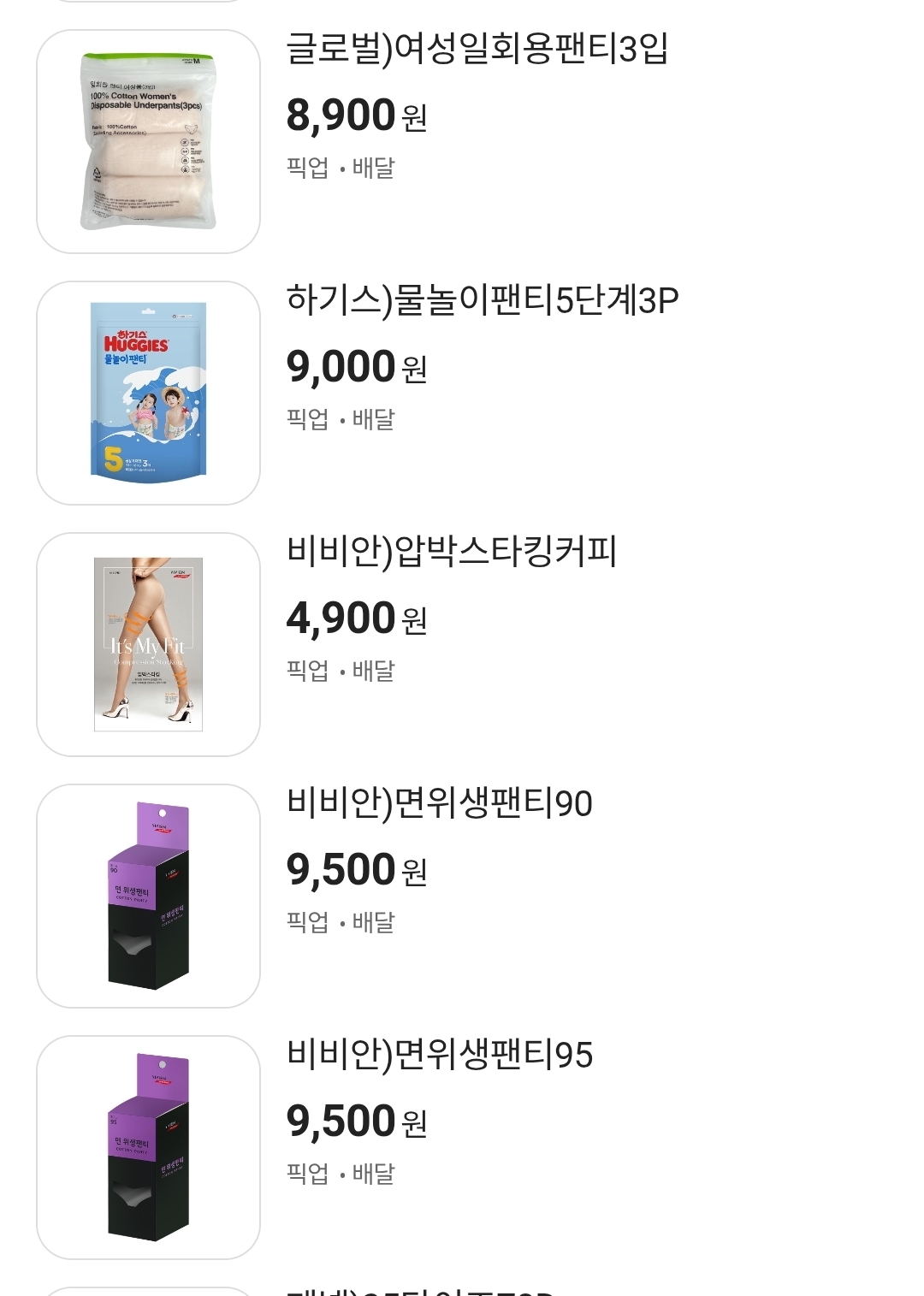Open 비비안)면위생팬티90 item
This screenshot has width=924, height=1296.
(x=439, y=804)
